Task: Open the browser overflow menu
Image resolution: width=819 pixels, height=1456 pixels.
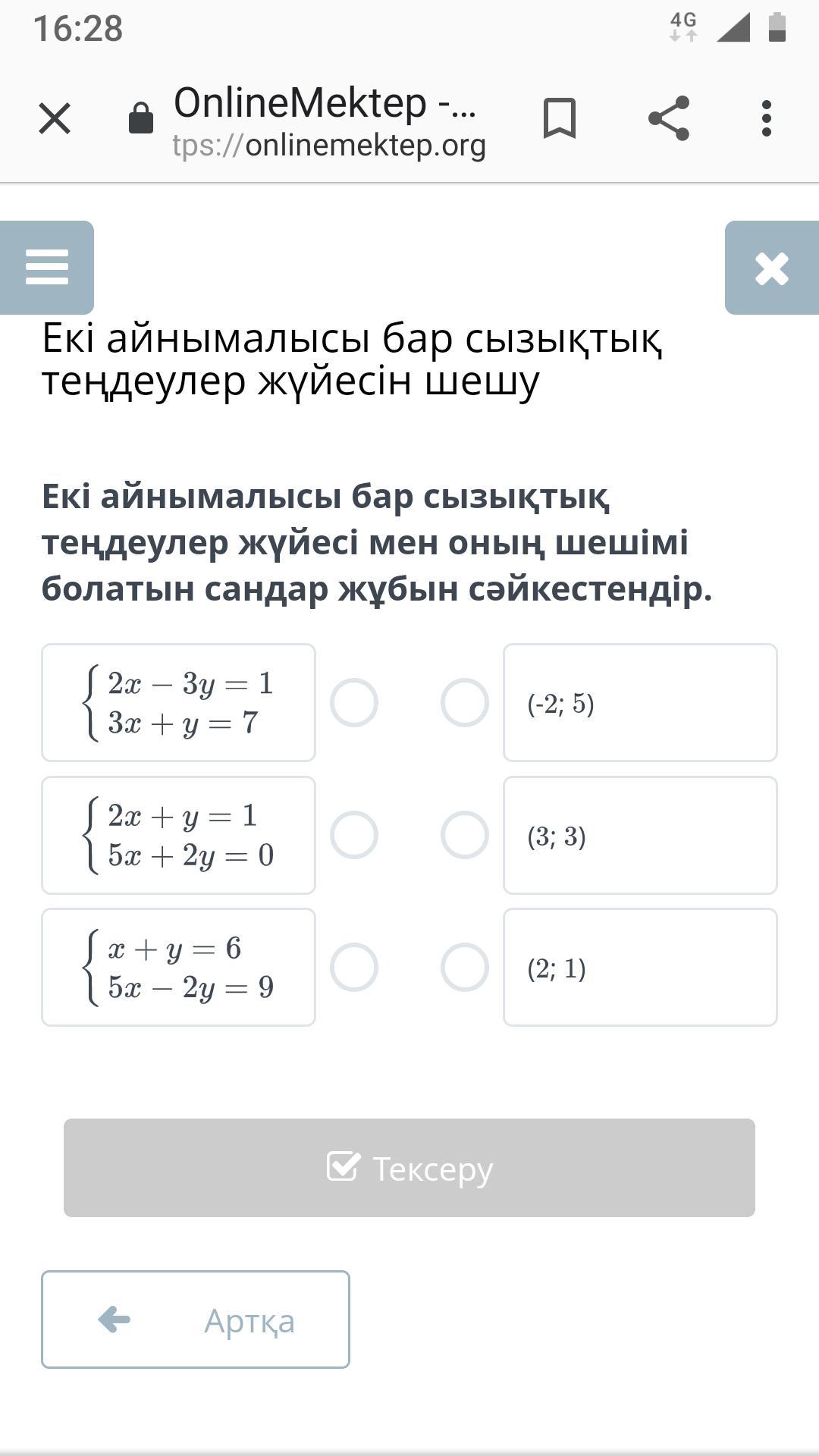Action: coord(767,118)
